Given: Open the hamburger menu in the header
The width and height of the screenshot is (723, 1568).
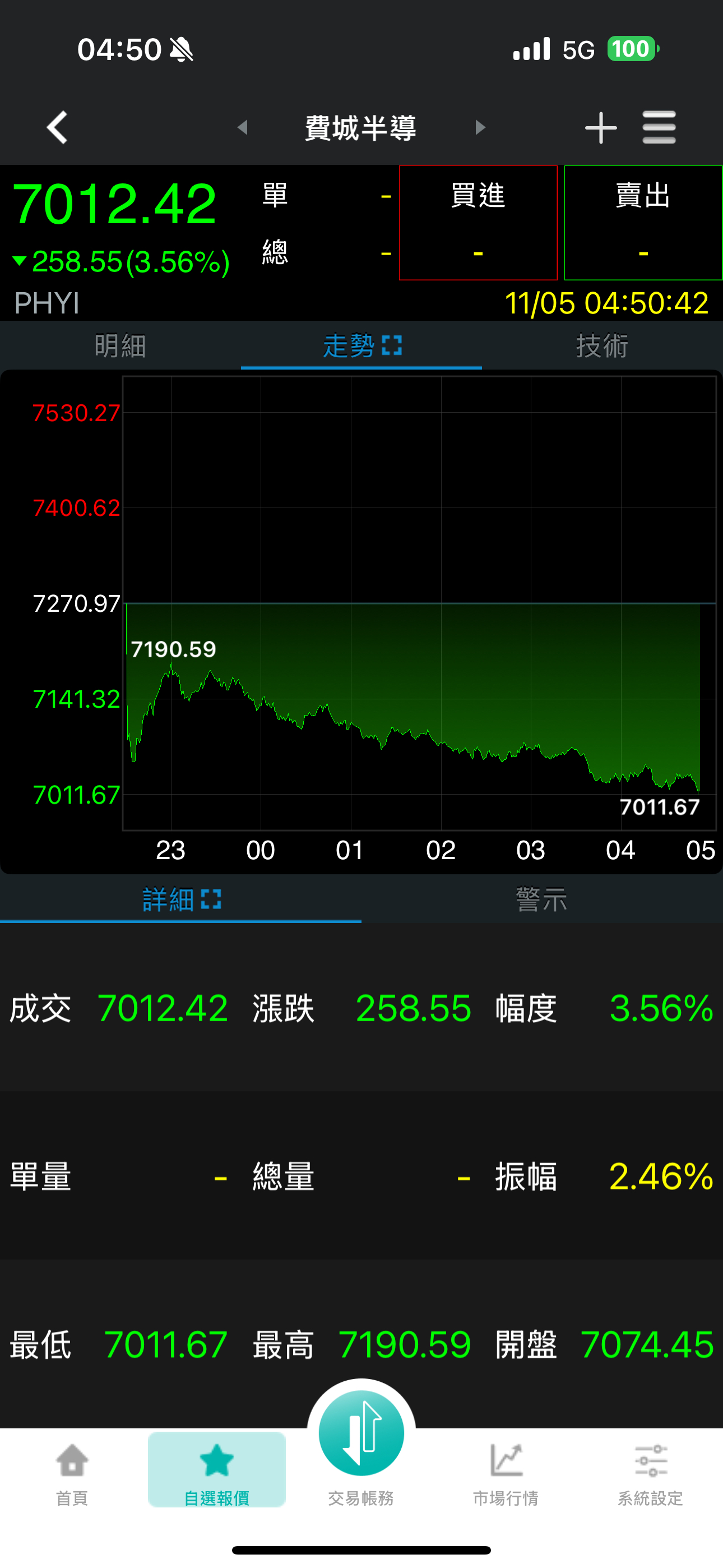Looking at the screenshot, I should click(659, 128).
